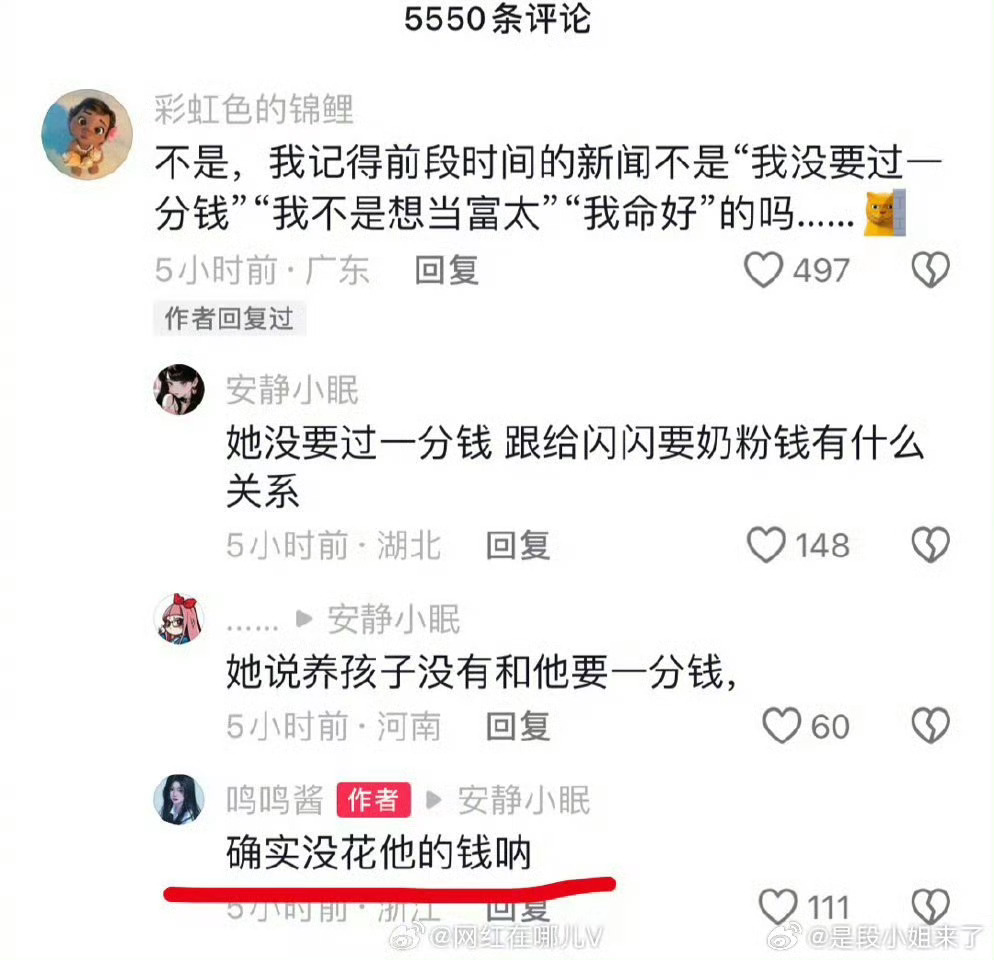Like the comment by 彩虹色的锦鲤

click(x=765, y=270)
